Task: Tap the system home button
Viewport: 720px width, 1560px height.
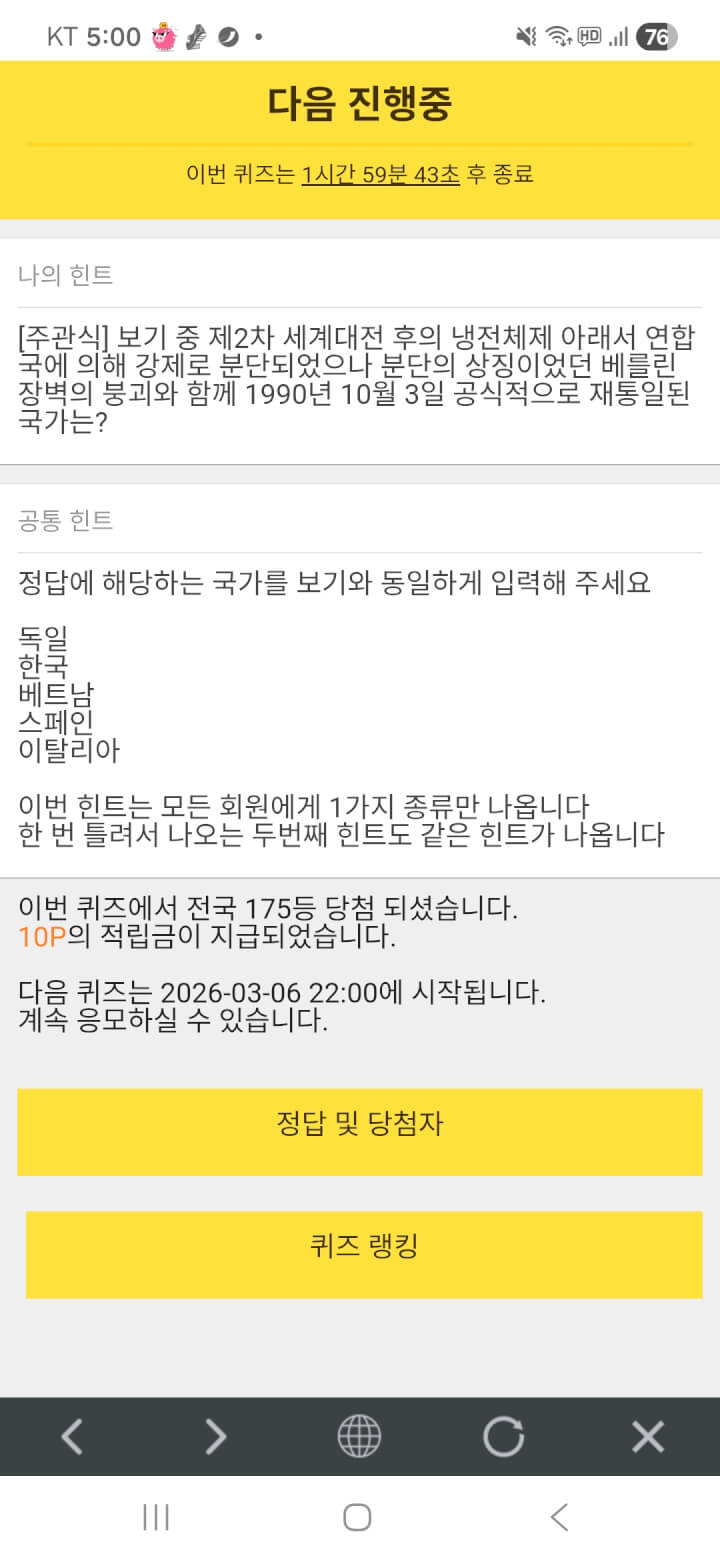Action: tap(357, 1517)
